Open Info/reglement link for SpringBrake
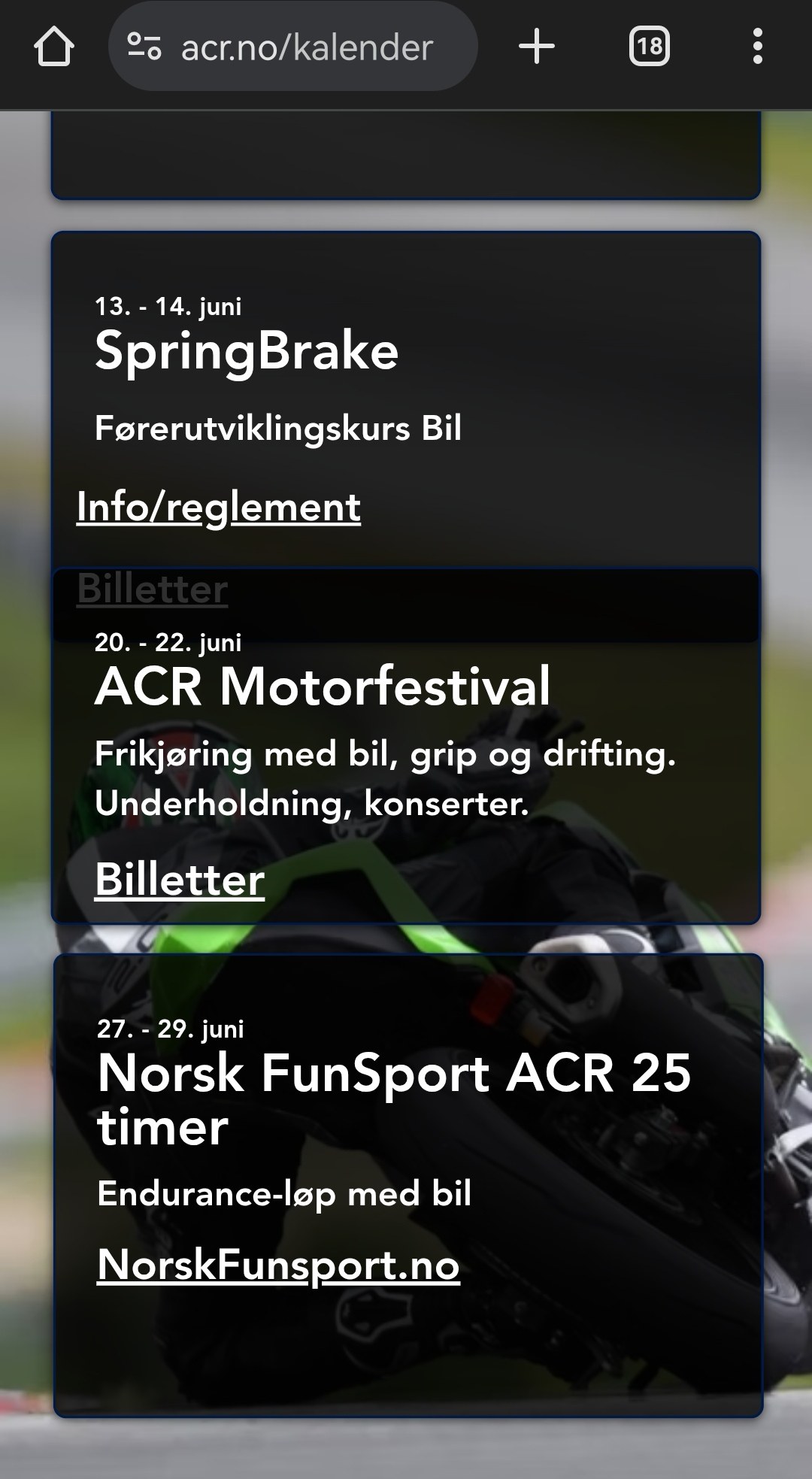The height and width of the screenshot is (1479, 812). click(219, 508)
